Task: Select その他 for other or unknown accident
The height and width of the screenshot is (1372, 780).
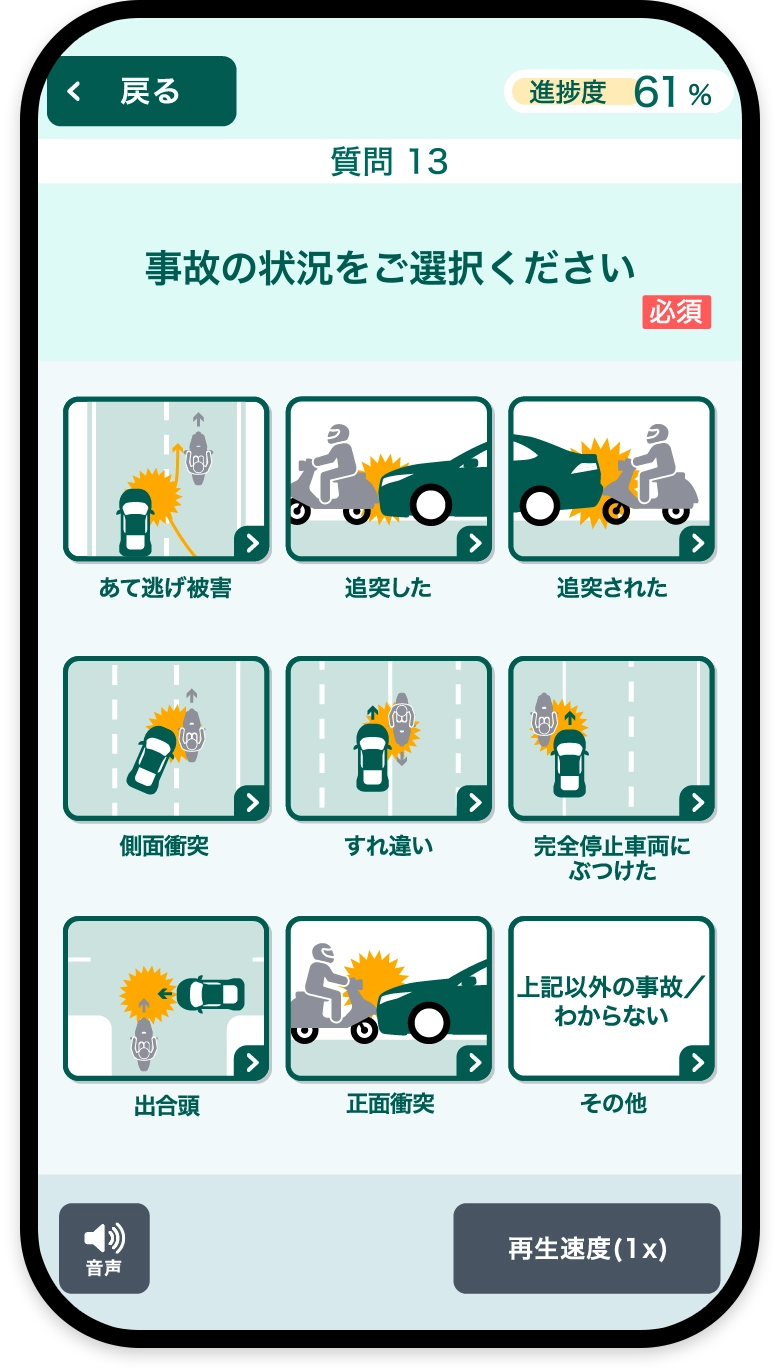Action: [612, 998]
